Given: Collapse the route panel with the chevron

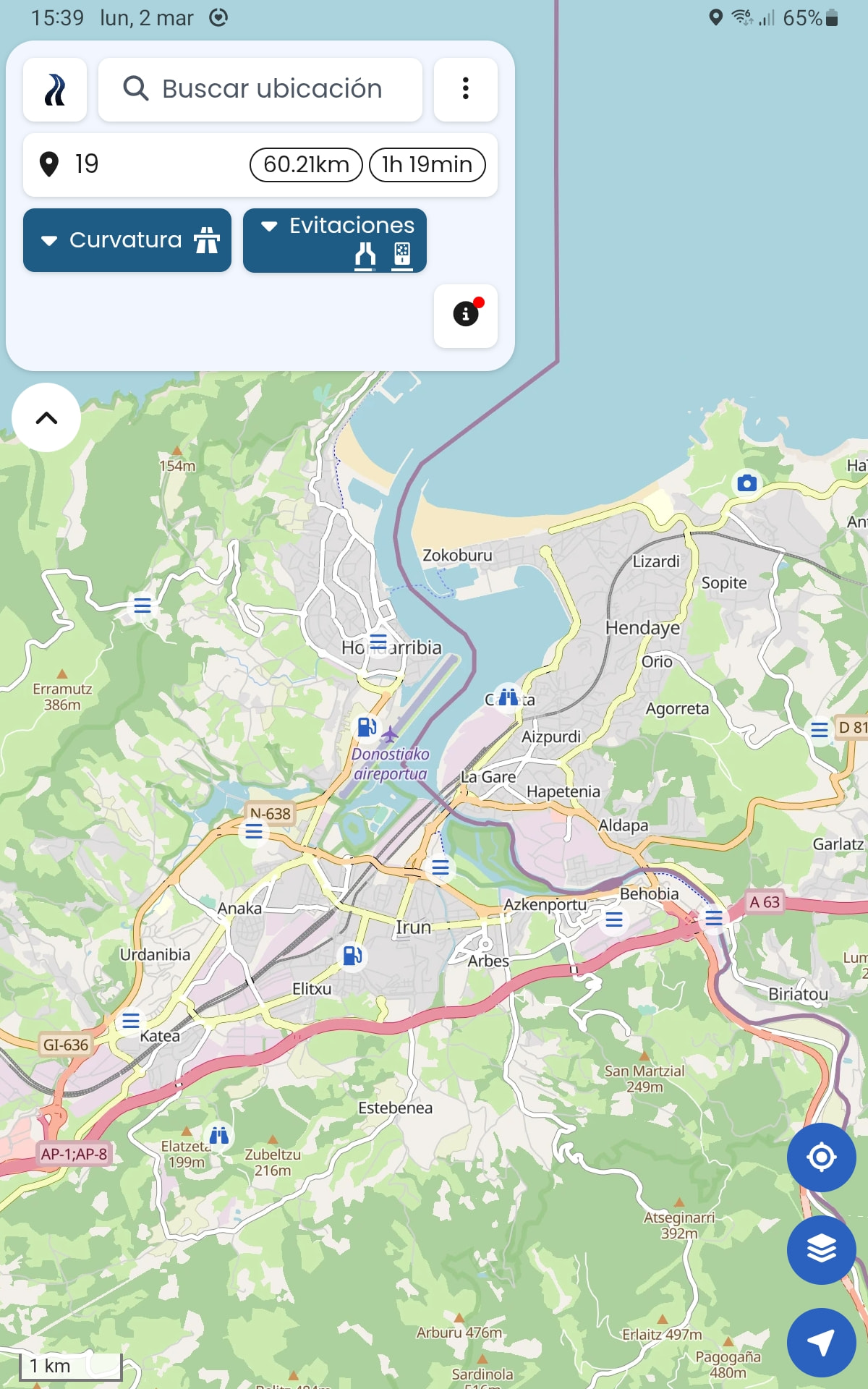Looking at the screenshot, I should tap(46, 417).
